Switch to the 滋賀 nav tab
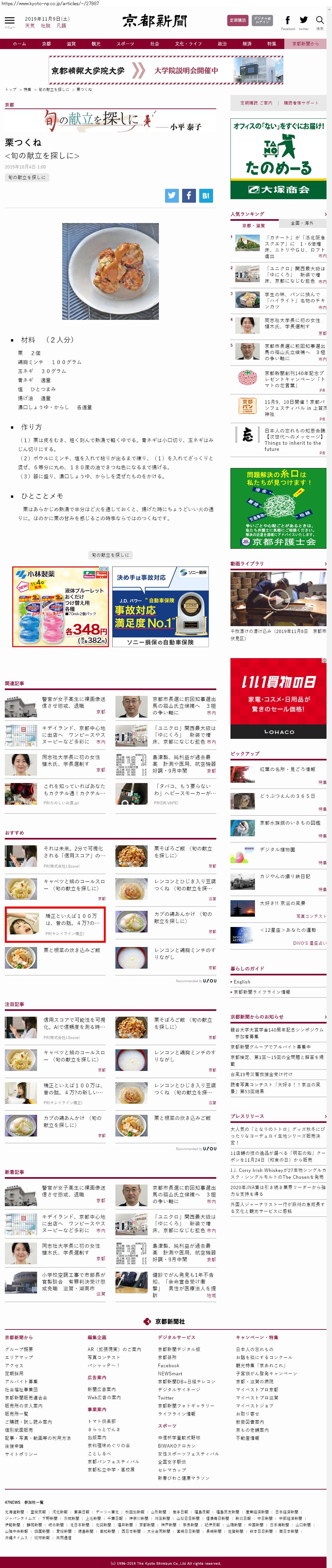Screen dimensions: 332x1568 71,44
